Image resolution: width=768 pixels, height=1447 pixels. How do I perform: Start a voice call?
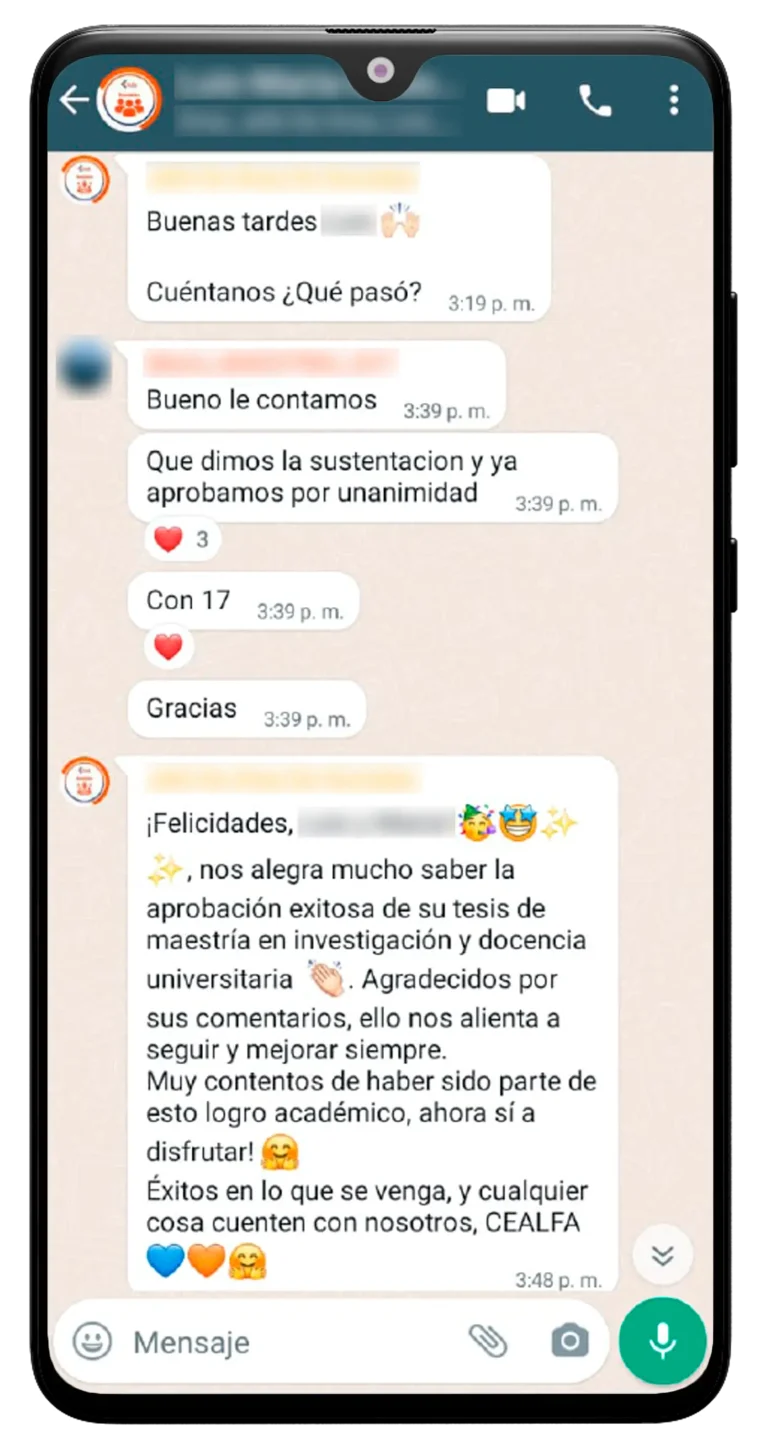[595, 101]
